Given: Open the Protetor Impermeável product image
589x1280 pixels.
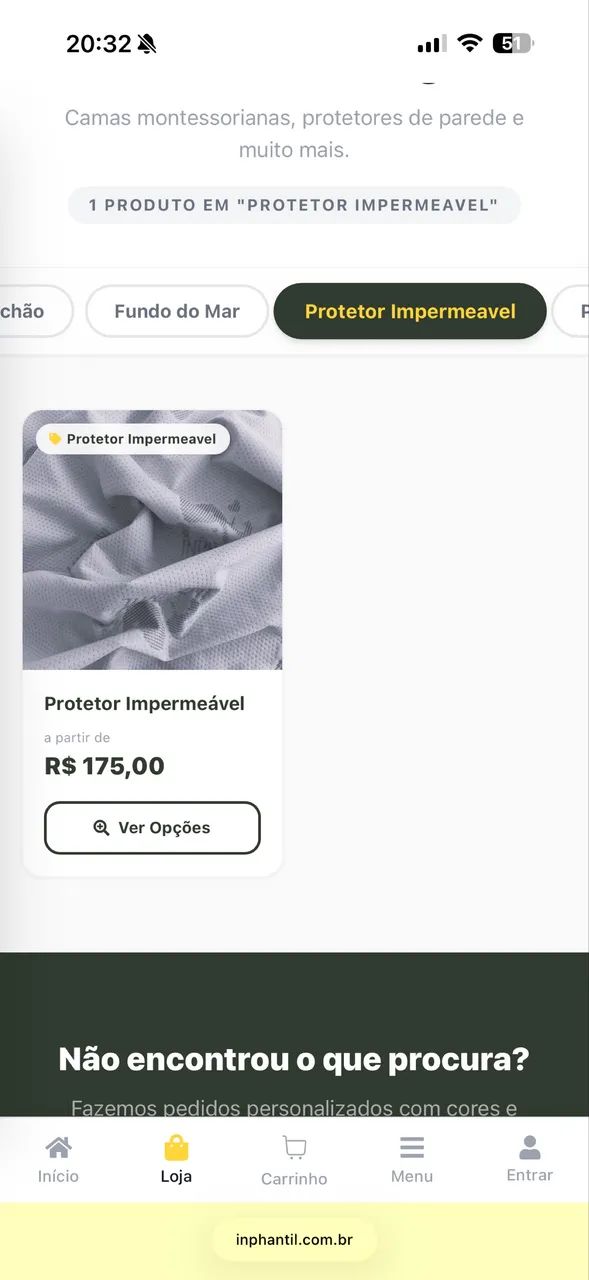Looking at the screenshot, I should tap(152, 540).
